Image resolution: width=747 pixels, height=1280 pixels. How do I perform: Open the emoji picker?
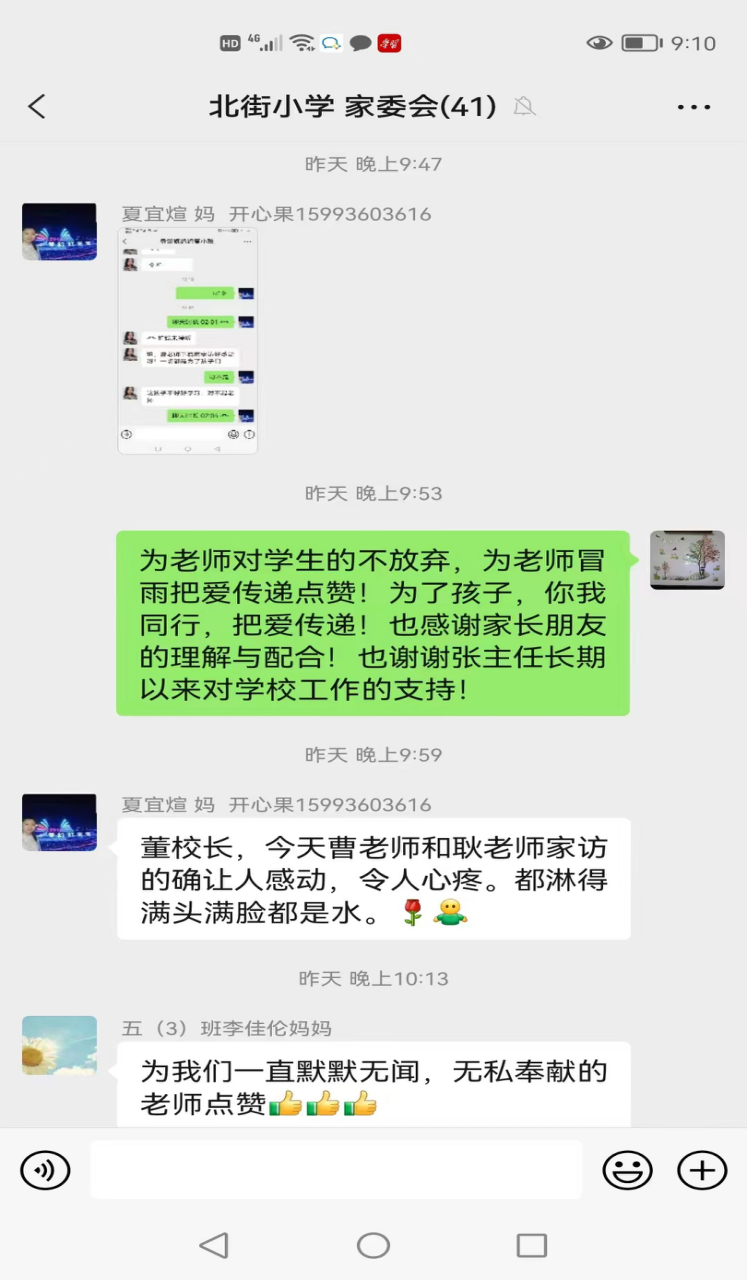click(x=627, y=1169)
